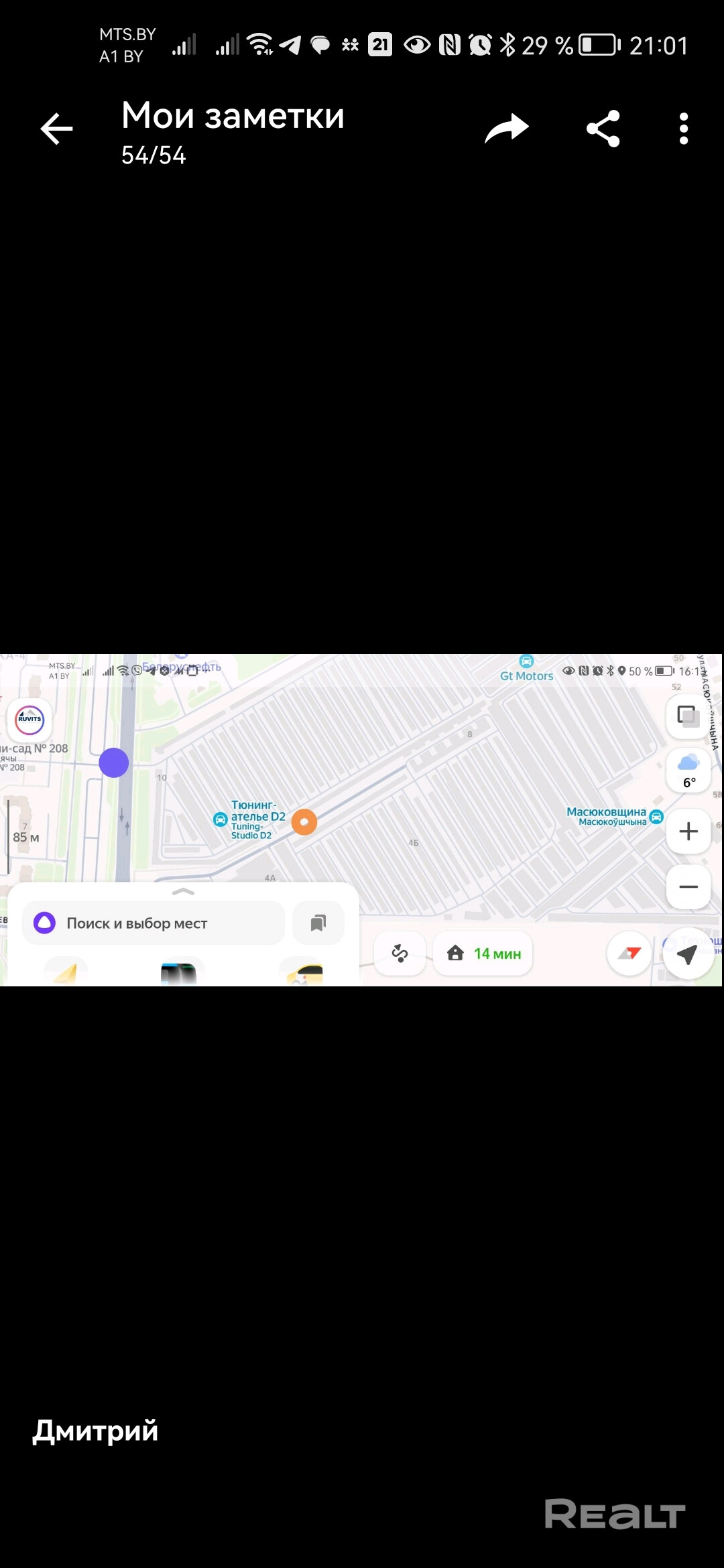
Task: Share this picture
Action: pyautogui.click(x=603, y=129)
